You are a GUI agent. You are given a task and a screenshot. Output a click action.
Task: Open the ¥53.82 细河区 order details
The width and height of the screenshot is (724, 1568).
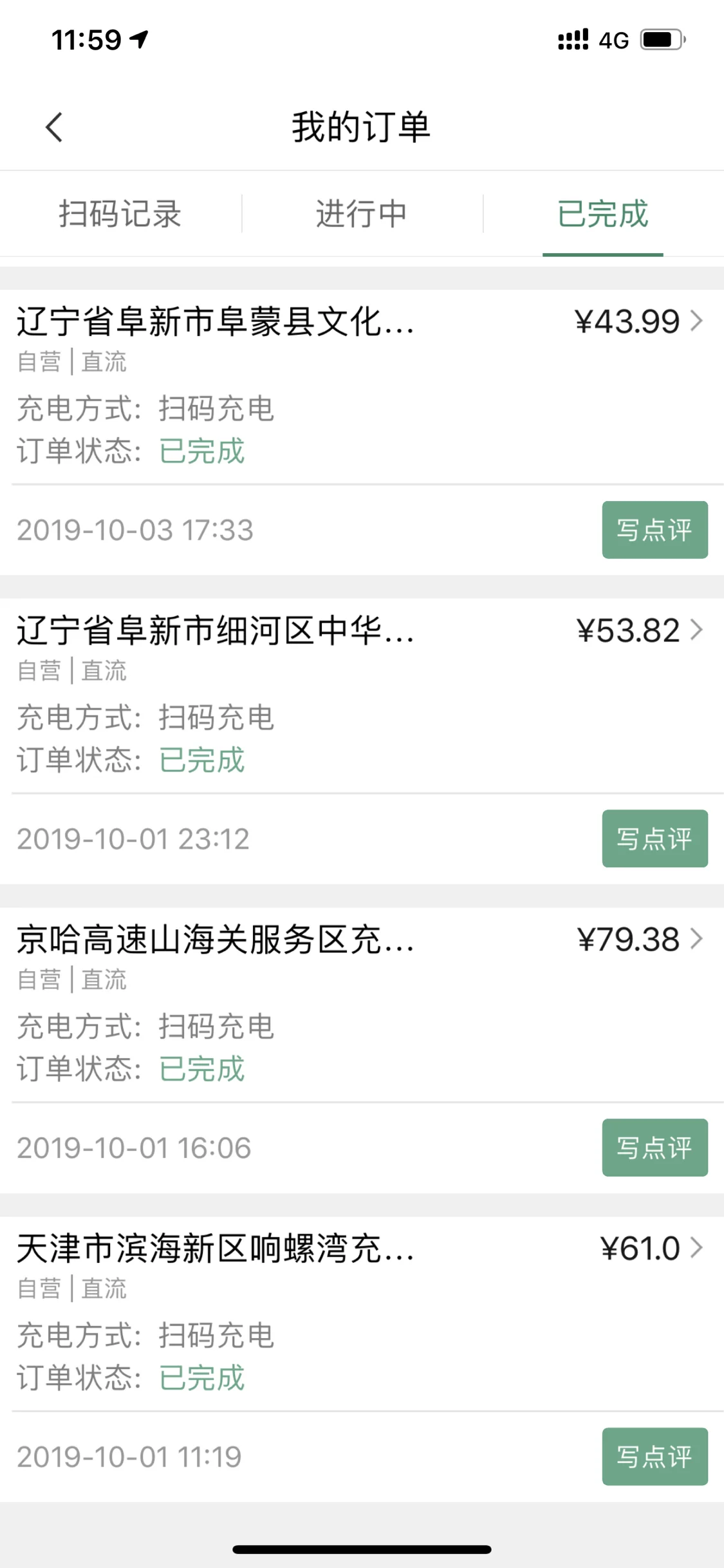click(362, 695)
